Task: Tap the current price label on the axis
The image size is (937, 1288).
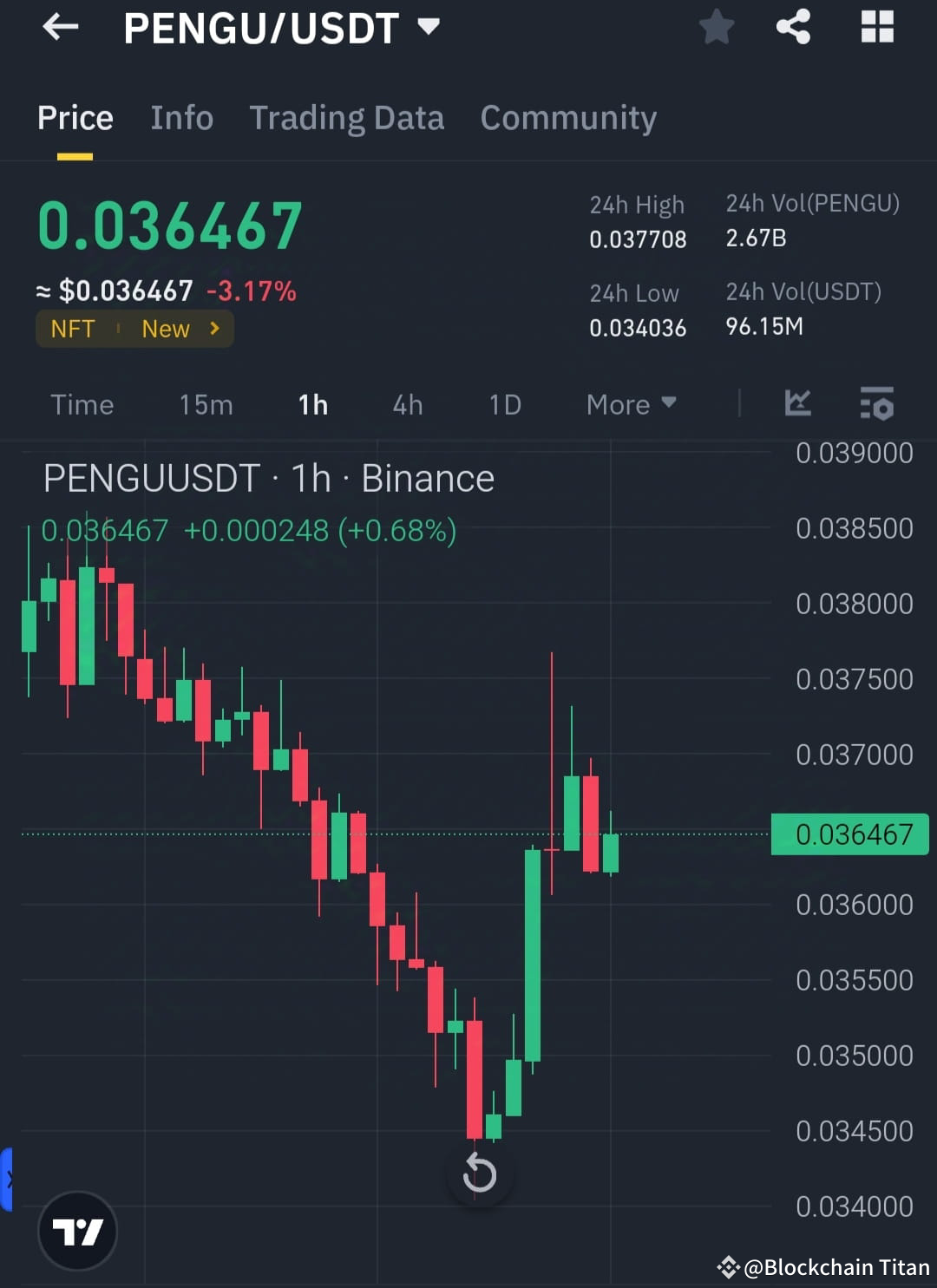Action: point(849,834)
